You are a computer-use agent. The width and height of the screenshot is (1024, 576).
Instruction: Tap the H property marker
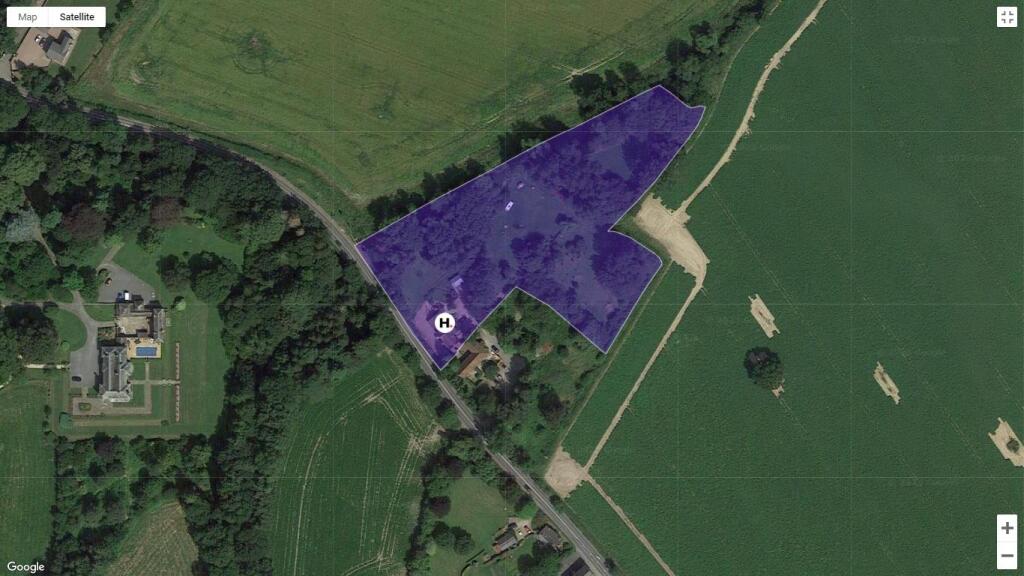445,323
